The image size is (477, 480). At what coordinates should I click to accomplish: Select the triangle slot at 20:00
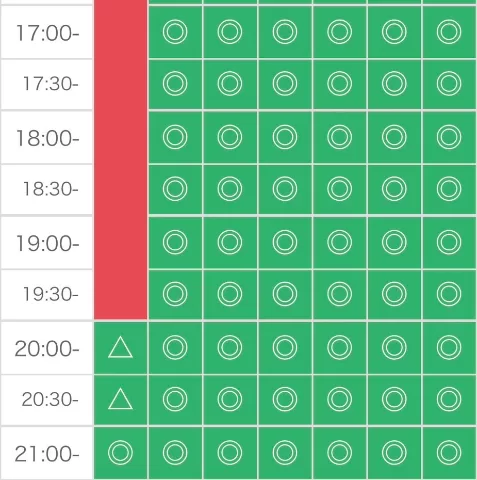[120, 348]
